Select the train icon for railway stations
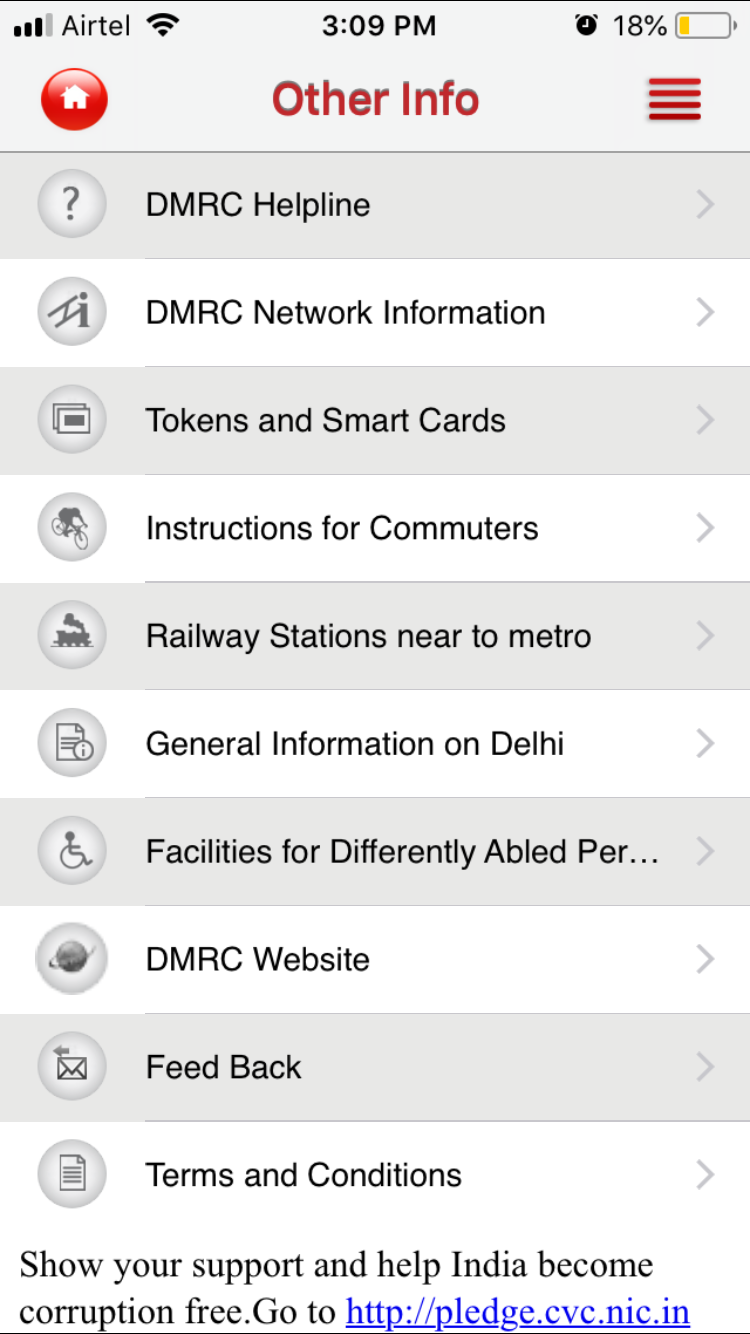 71,635
